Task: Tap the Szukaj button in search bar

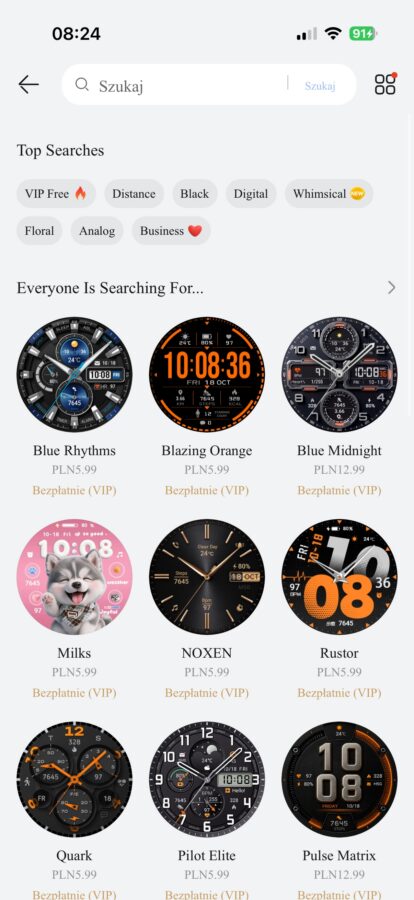Action: click(320, 86)
